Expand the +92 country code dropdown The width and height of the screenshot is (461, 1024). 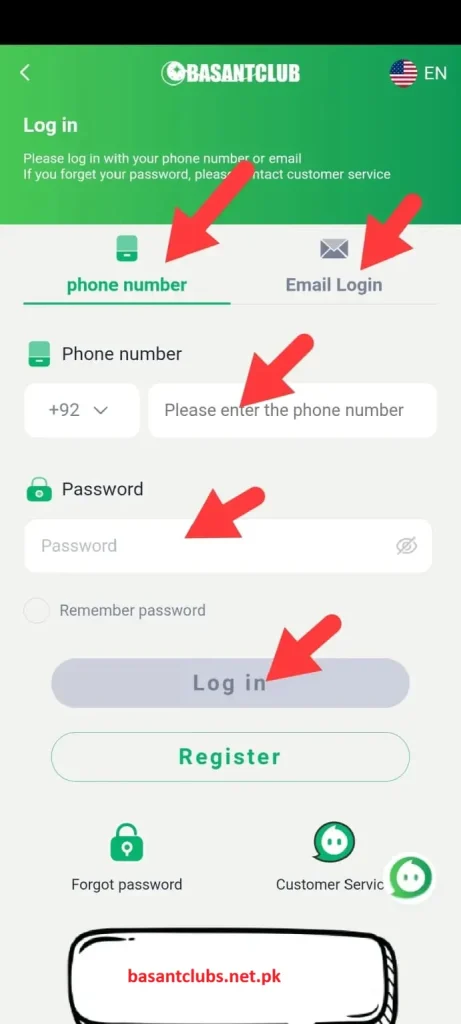82,410
